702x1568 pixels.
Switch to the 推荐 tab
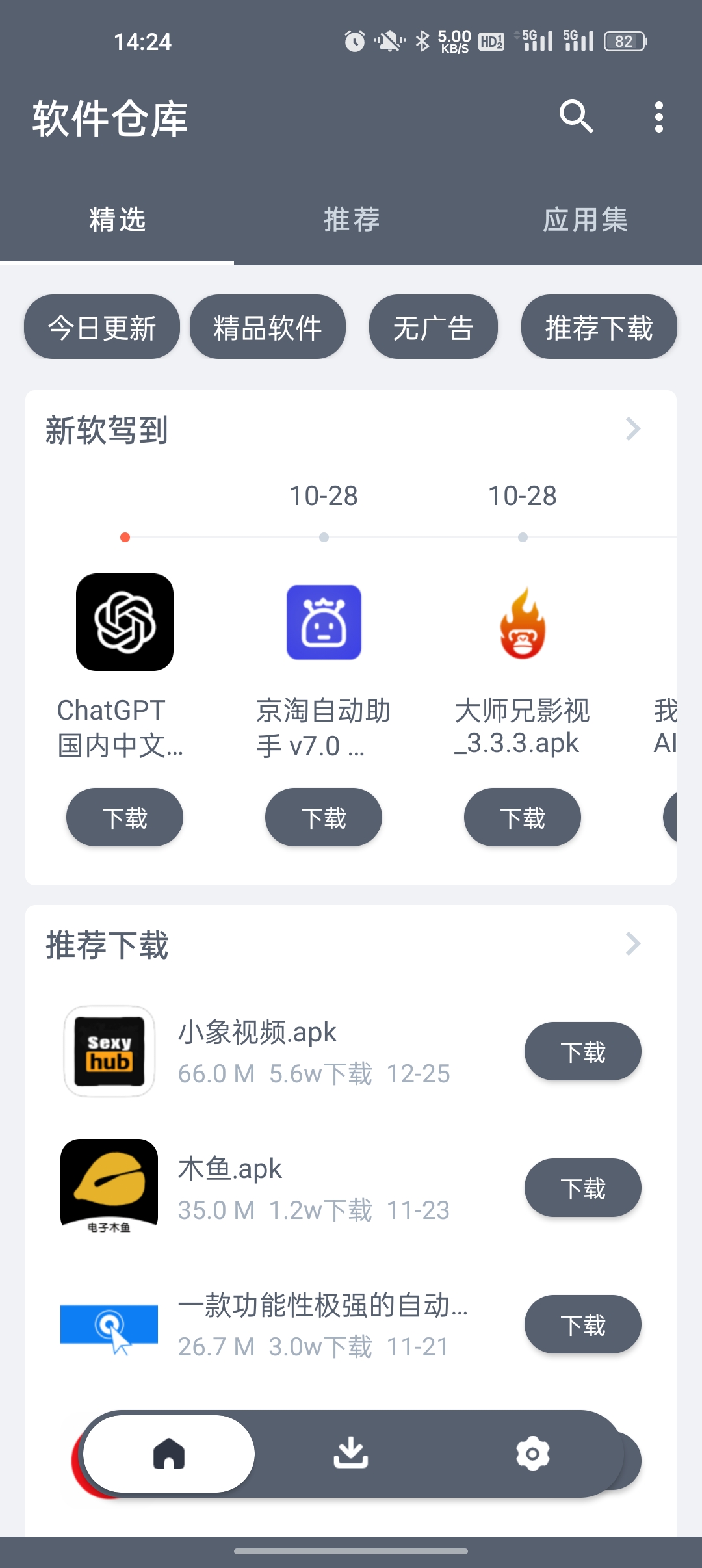click(351, 220)
